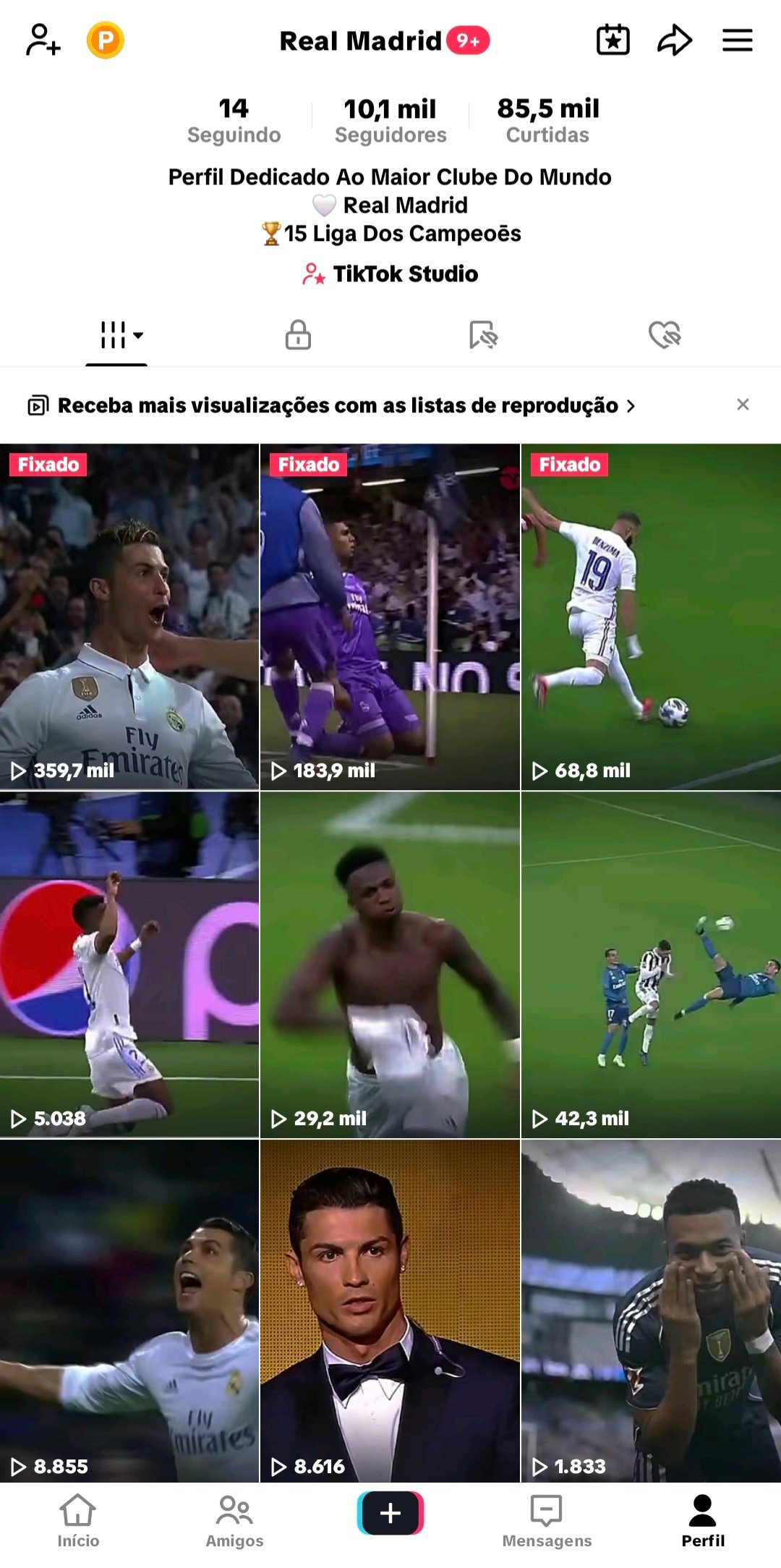This screenshot has height=1568, width=781.
Task: Create a new post with plus button
Action: (390, 1513)
